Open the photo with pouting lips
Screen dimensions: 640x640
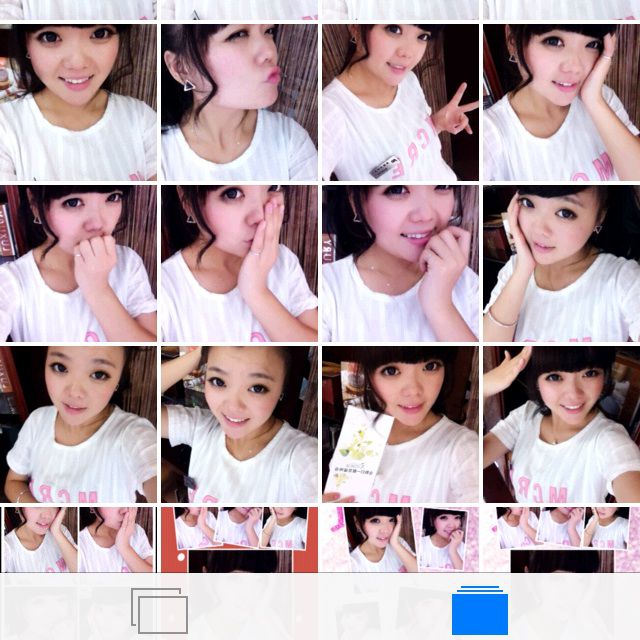pyautogui.click(x=239, y=102)
